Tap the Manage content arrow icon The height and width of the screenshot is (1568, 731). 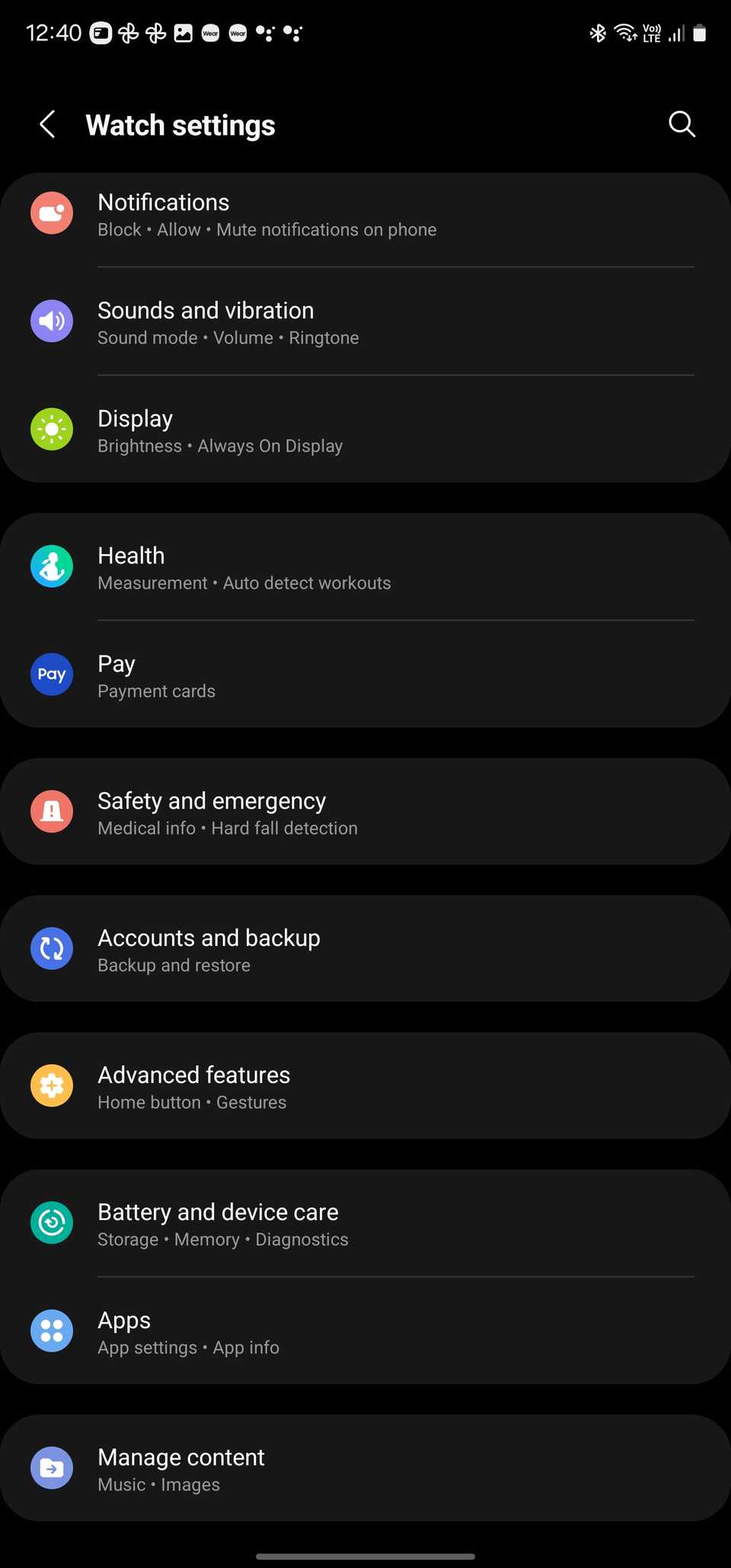click(51, 1467)
